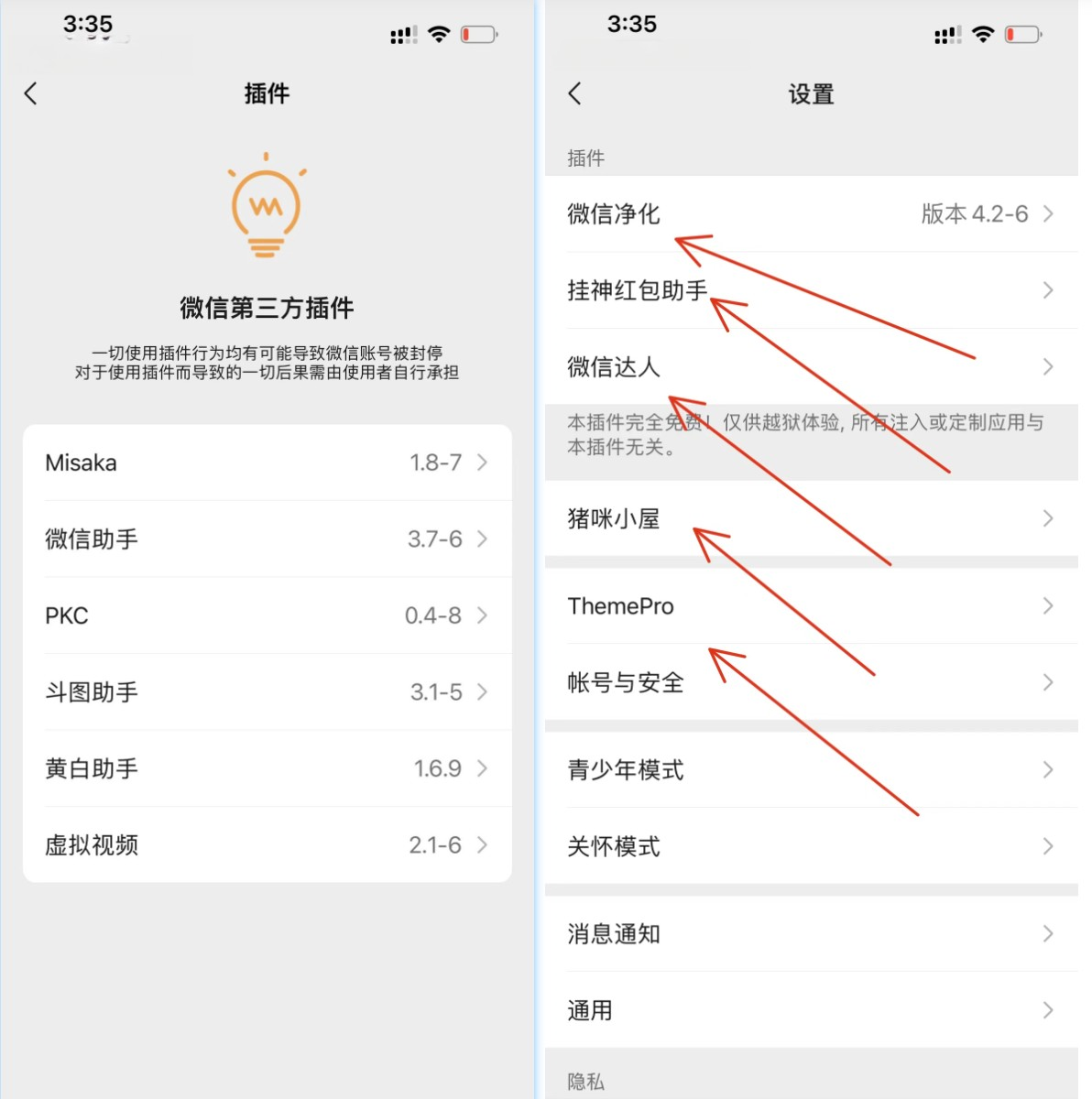Open 帐号与安全
Viewport: 1092px width, 1099px height.
tap(810, 683)
